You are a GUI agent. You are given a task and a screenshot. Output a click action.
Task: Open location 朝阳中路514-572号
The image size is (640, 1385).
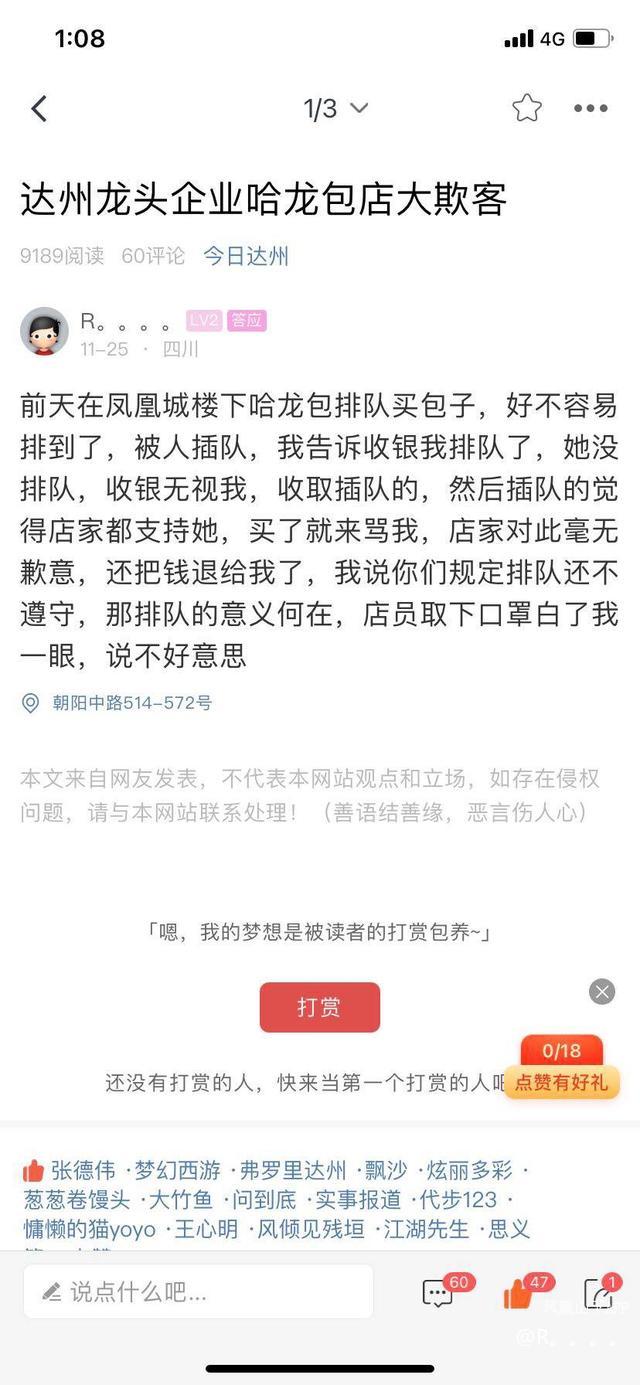pyautogui.click(x=131, y=703)
